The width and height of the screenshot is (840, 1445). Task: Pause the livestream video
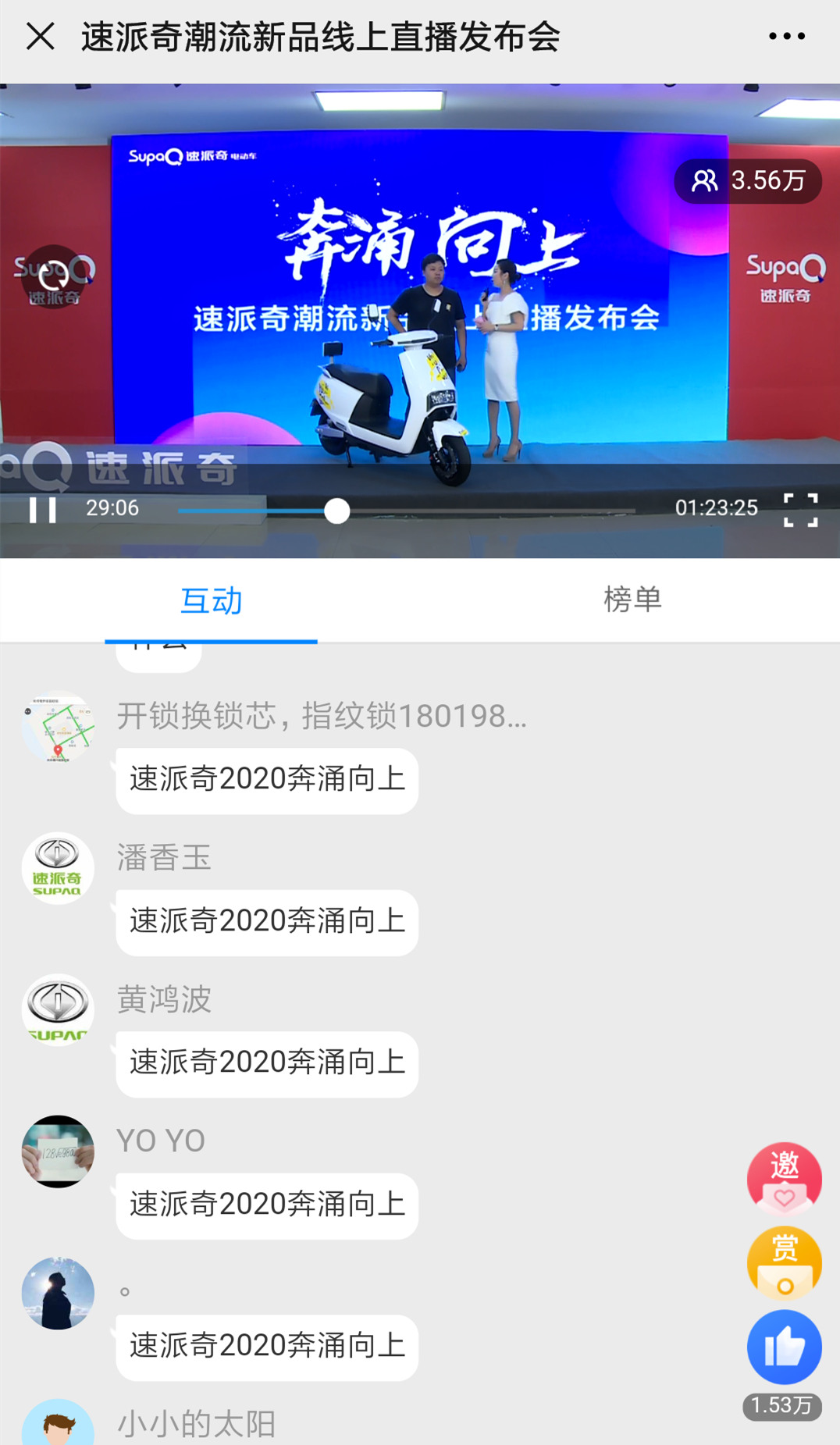pyautogui.click(x=43, y=510)
